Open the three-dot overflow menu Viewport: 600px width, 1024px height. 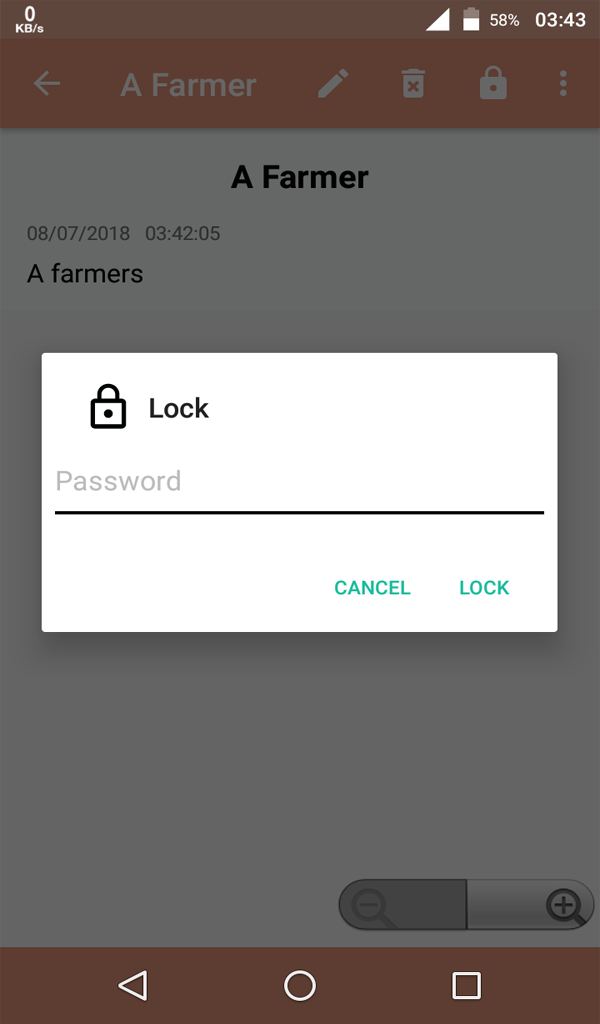[563, 84]
